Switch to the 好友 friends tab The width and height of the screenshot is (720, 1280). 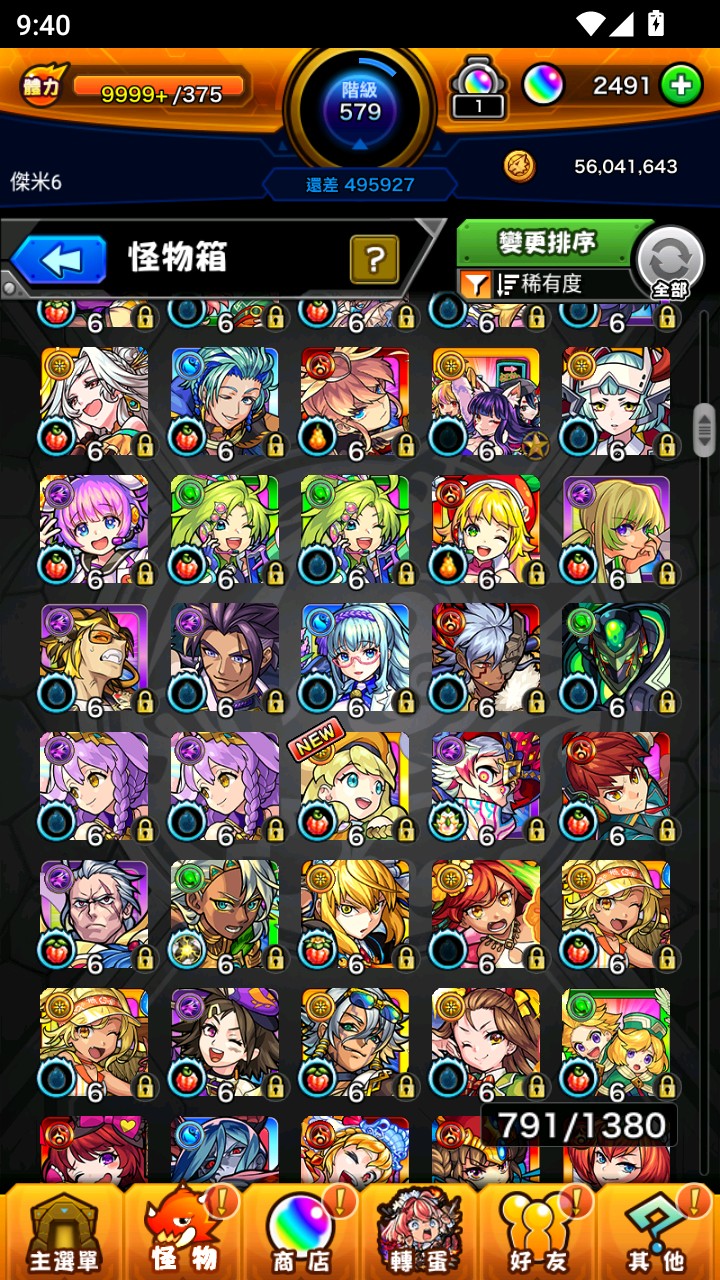537,1232
